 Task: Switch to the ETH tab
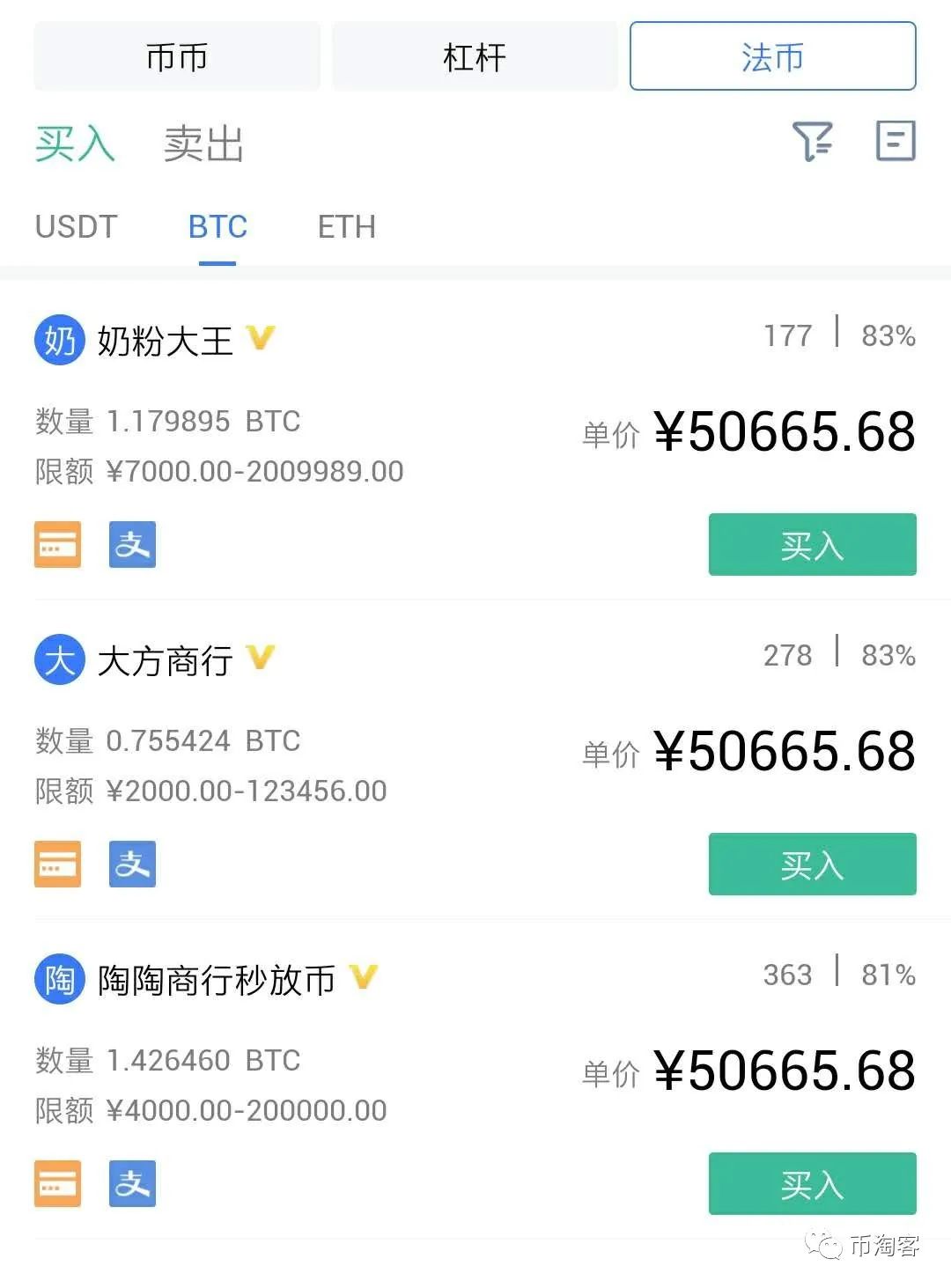click(345, 227)
